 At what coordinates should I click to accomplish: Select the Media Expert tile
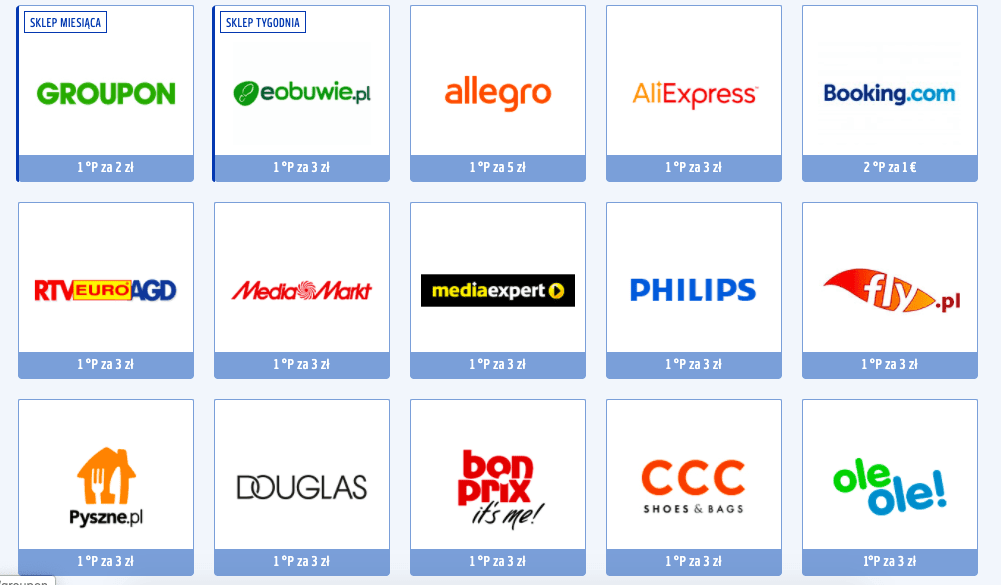click(498, 290)
